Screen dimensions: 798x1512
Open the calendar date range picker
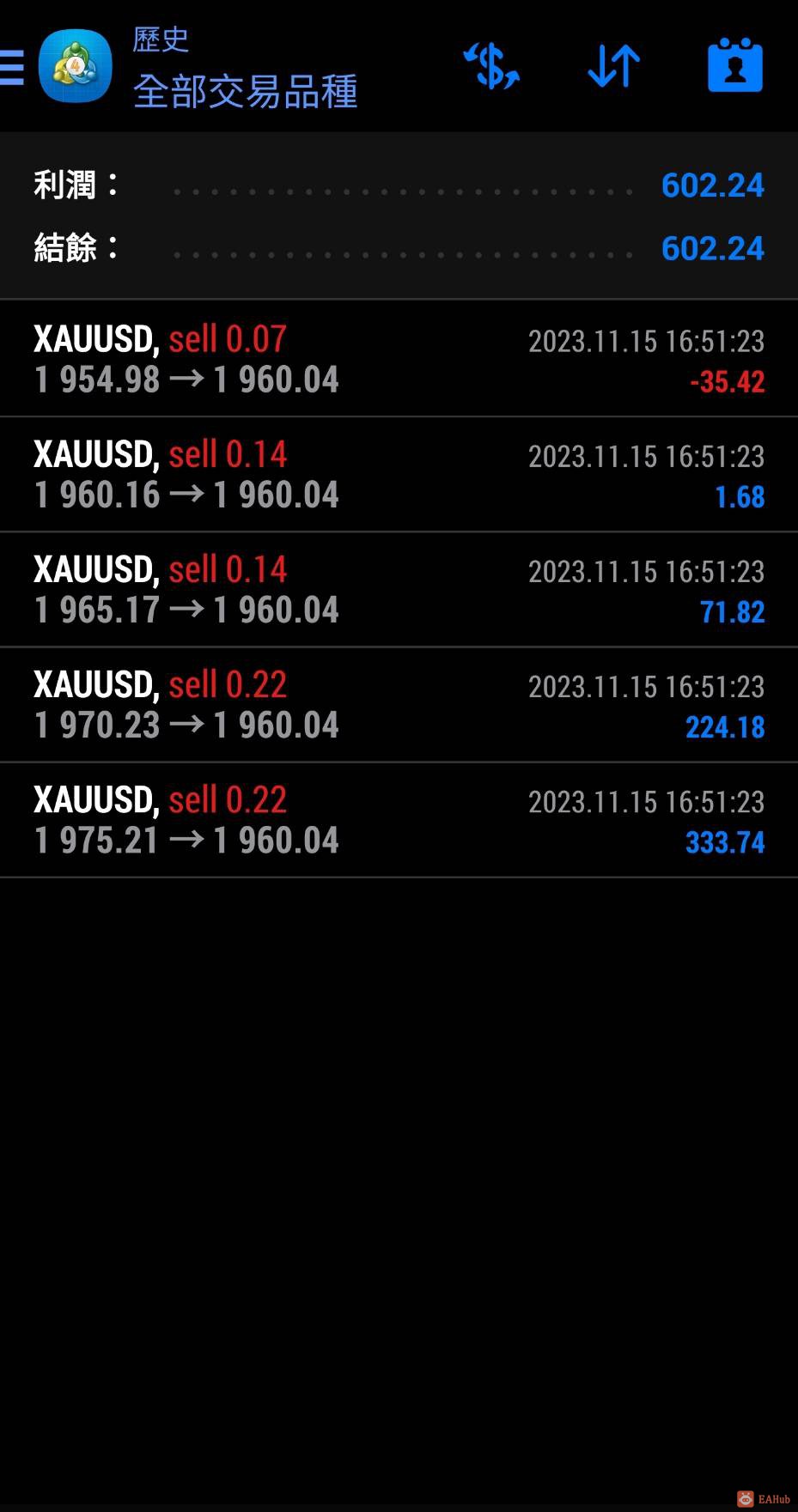[734, 65]
